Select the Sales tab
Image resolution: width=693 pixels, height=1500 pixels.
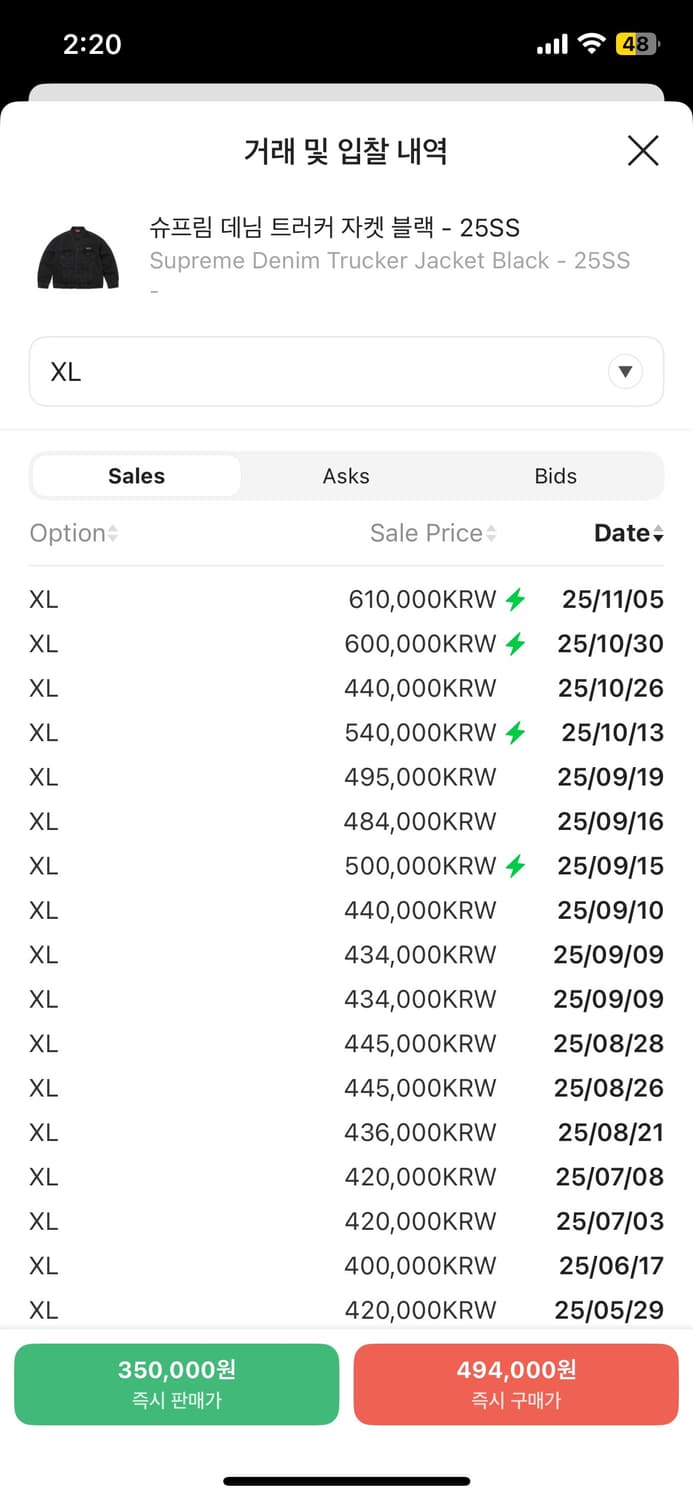pos(137,476)
